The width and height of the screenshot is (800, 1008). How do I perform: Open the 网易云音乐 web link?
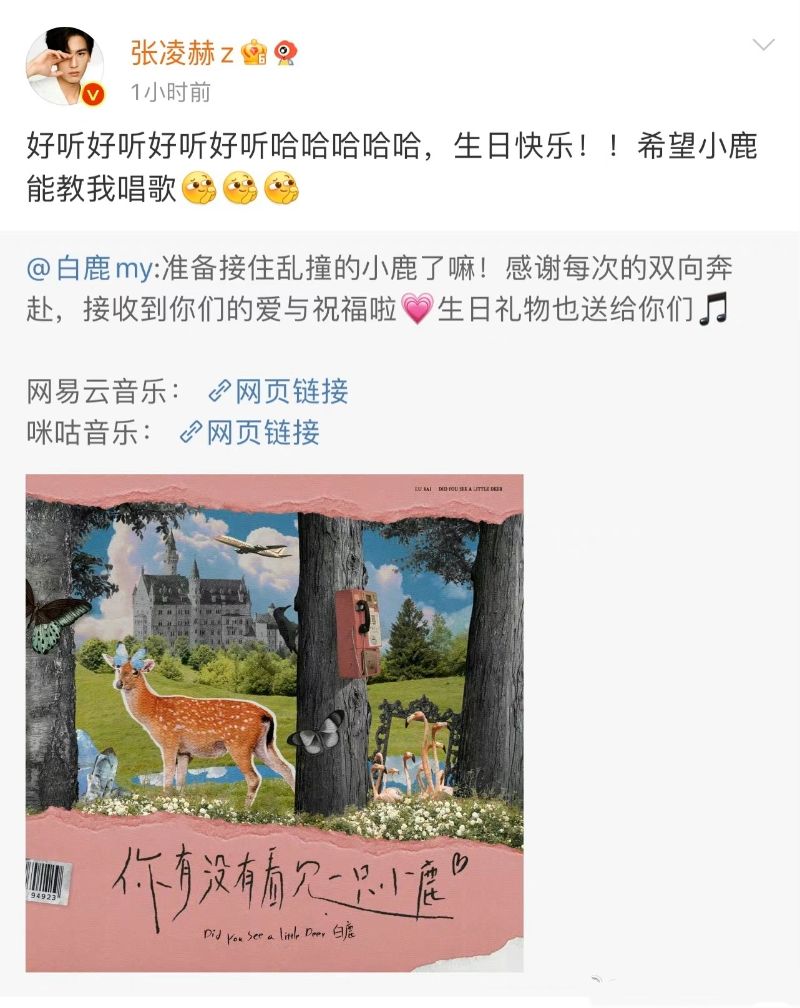coord(278,391)
